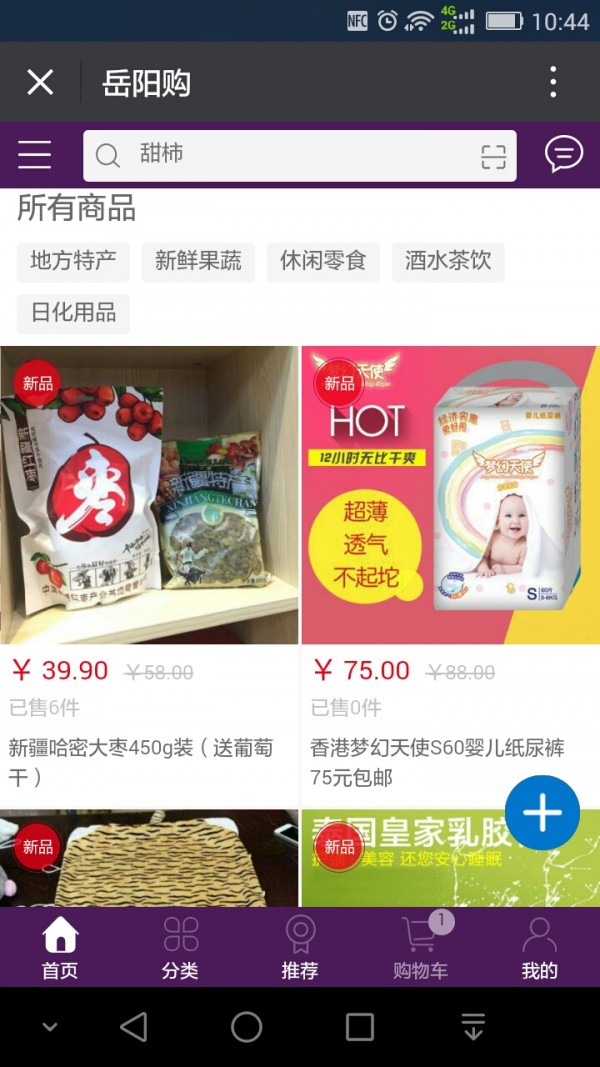Open the 购物车 shopping cart
Viewport: 600px width, 1067px height.
420,947
